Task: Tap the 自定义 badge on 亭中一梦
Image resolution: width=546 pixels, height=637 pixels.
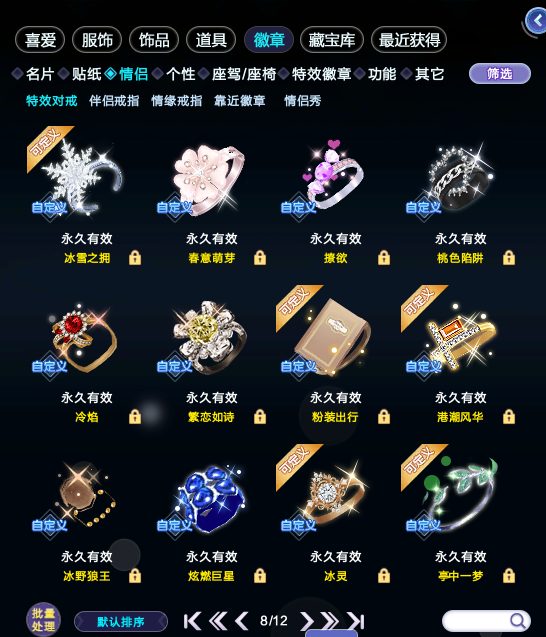Action: (x=423, y=526)
